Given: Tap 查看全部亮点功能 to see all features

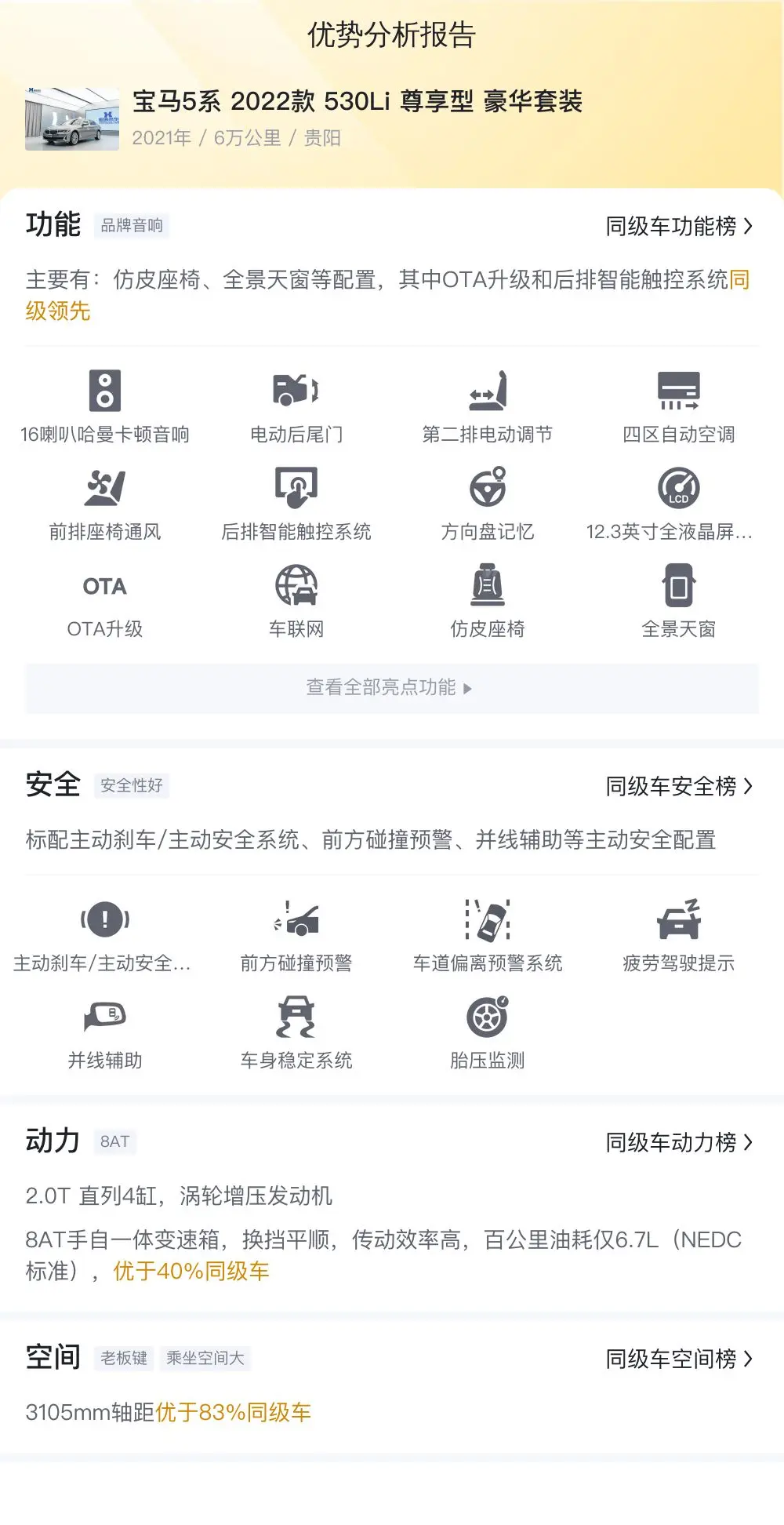Looking at the screenshot, I should coord(392,688).
